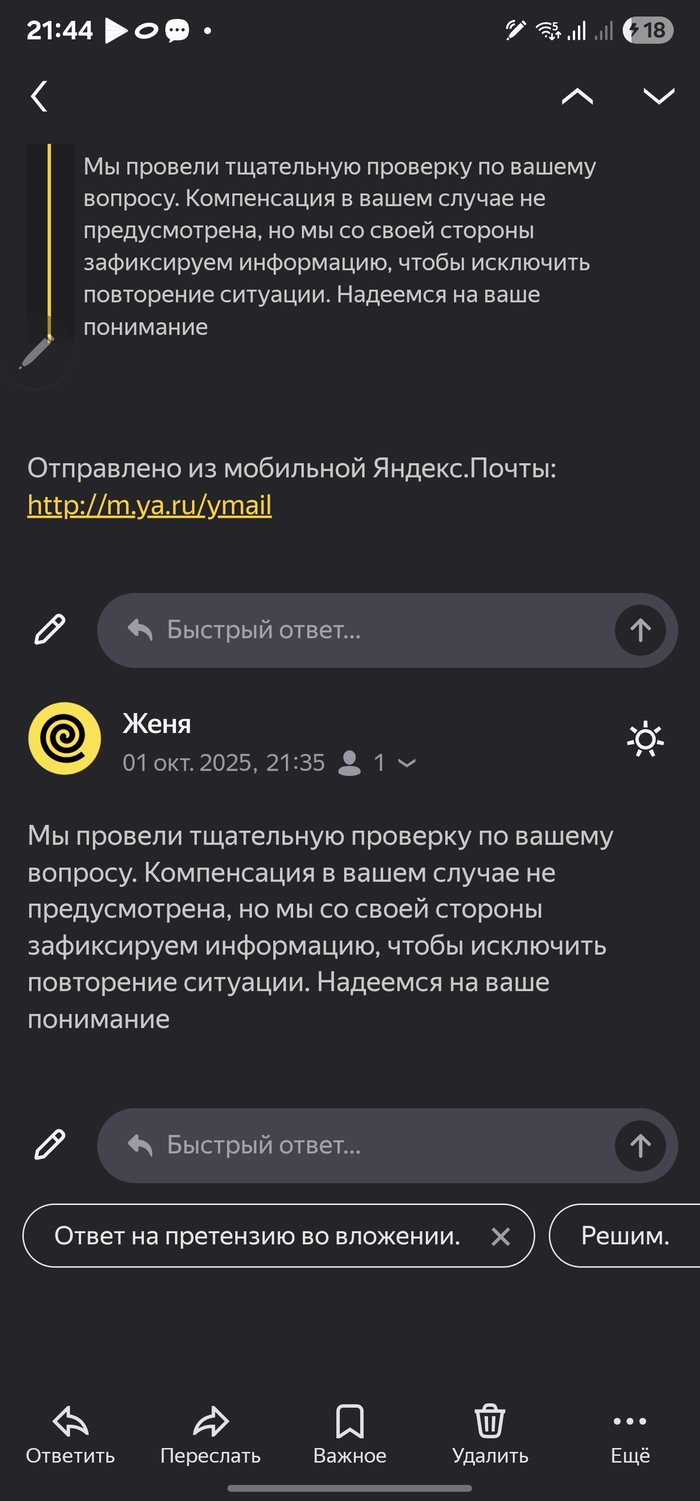Image resolution: width=700 pixels, height=1501 pixels.
Task: Jump to the previous message with up chevron
Action: point(577,97)
